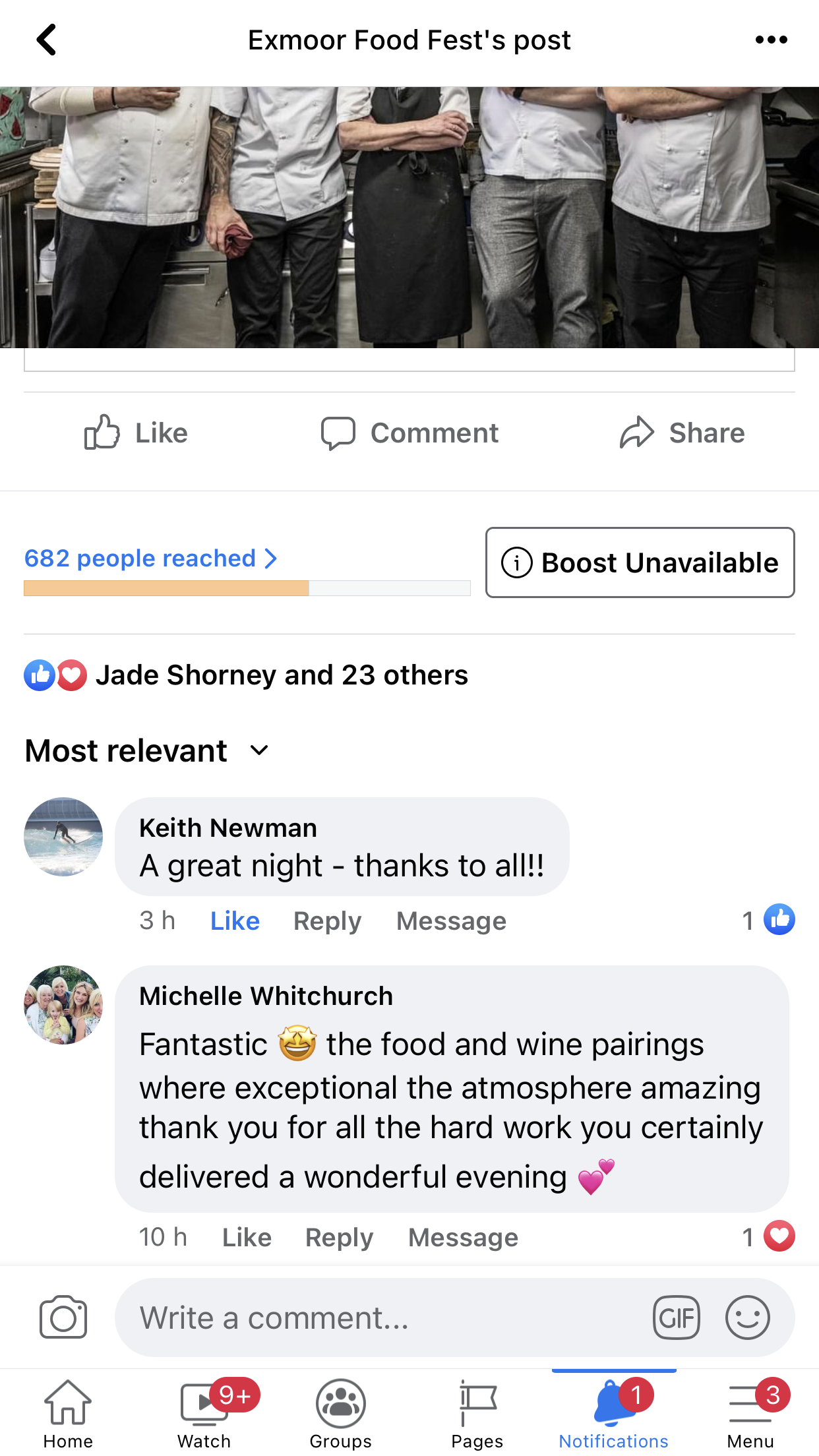Tap the Boost Unavailable button
Screen dimensions: 819x1456
pos(640,562)
